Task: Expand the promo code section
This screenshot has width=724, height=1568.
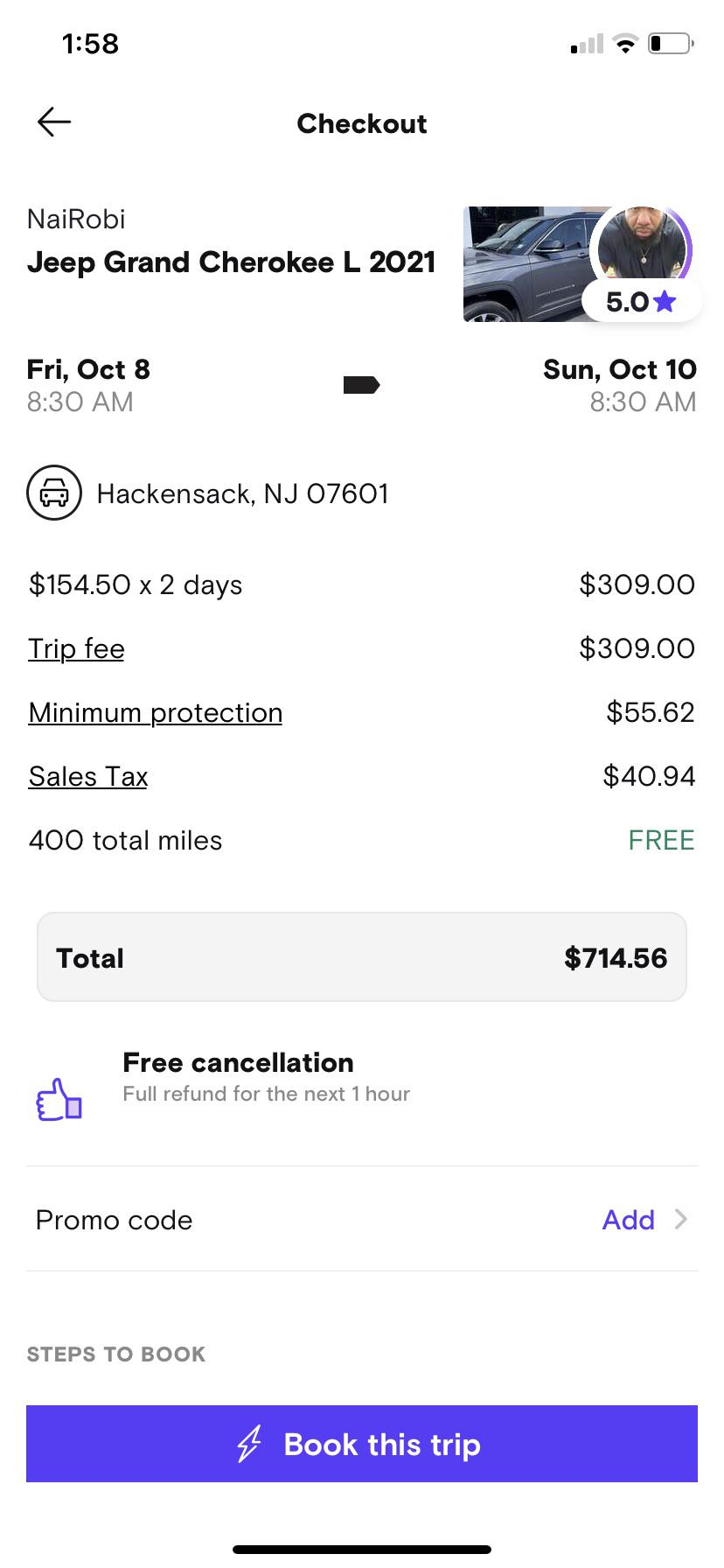Action: tap(113, 1220)
